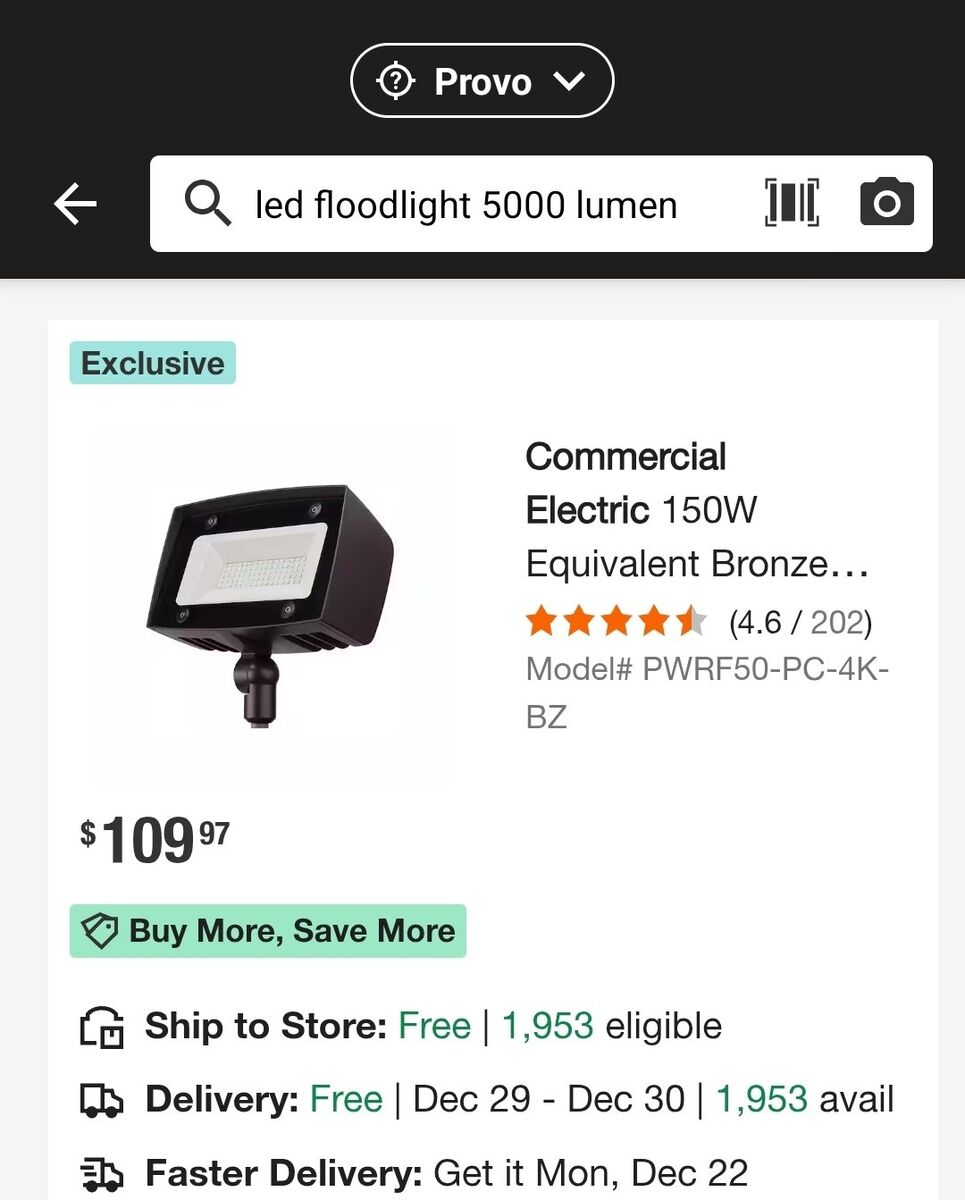Open the Buy More, Save More offer

coord(268,931)
